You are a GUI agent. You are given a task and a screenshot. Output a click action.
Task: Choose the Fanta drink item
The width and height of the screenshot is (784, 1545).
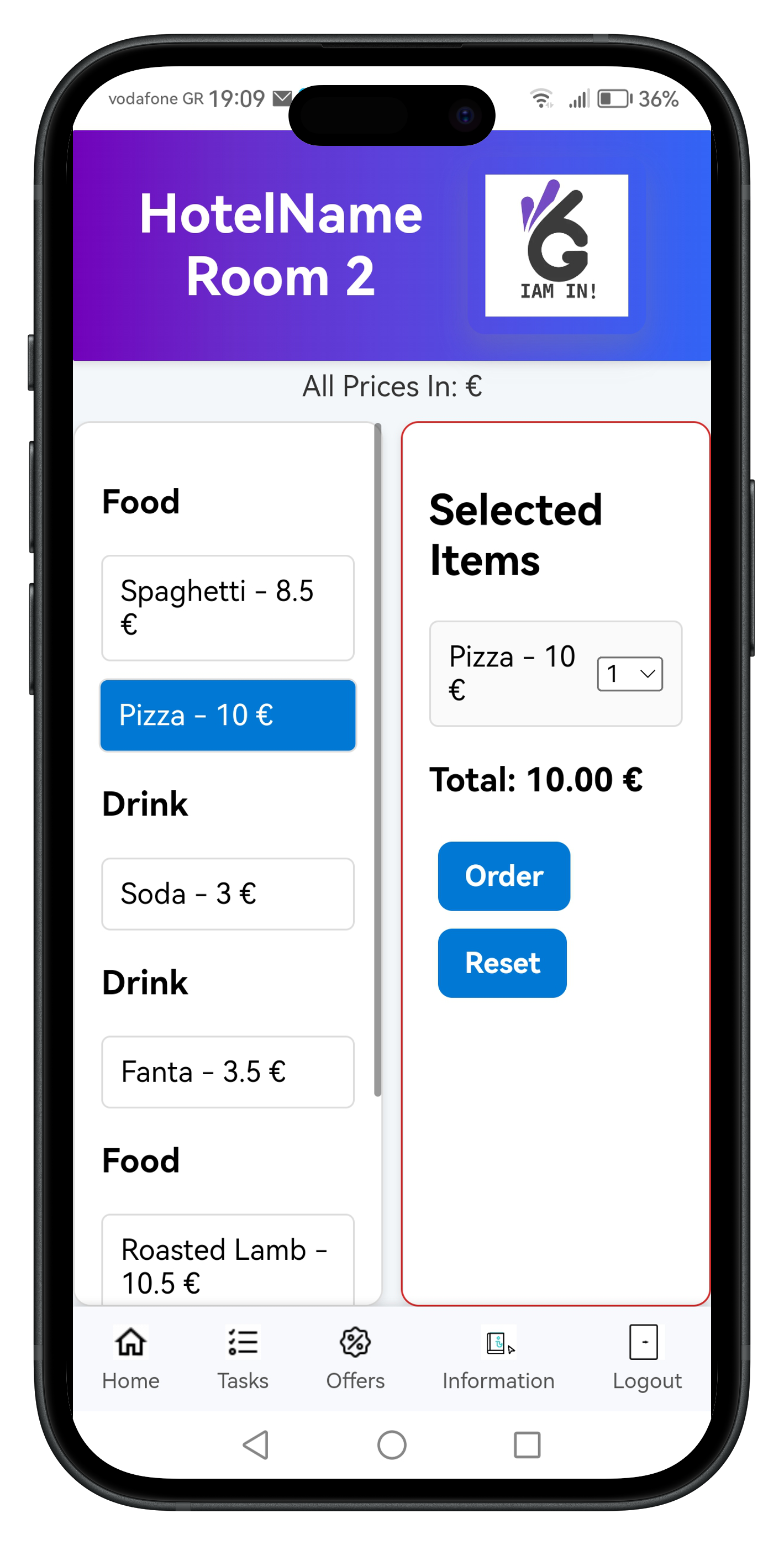(x=227, y=1072)
